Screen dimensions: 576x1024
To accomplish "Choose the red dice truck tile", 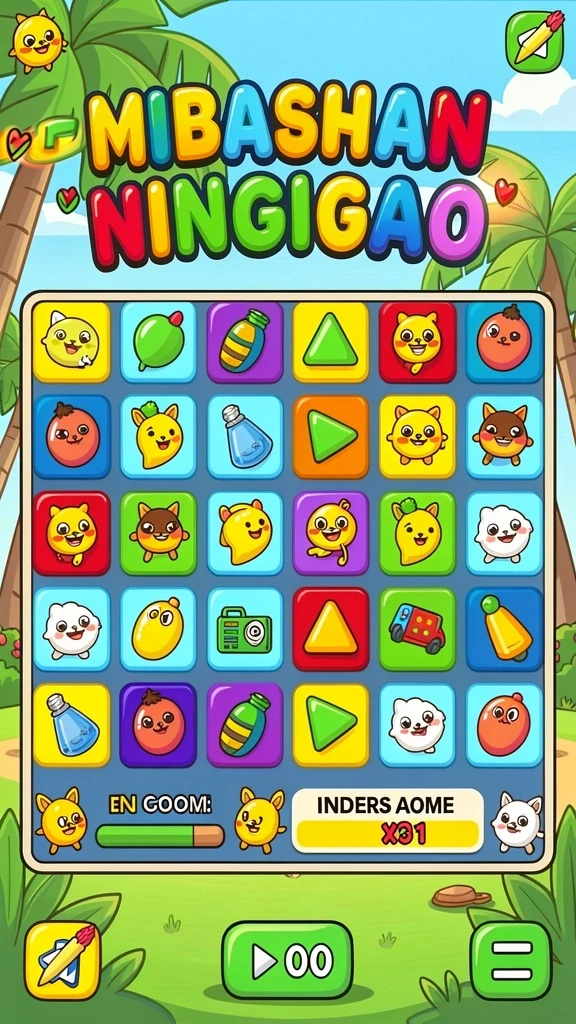I will coord(417,629).
